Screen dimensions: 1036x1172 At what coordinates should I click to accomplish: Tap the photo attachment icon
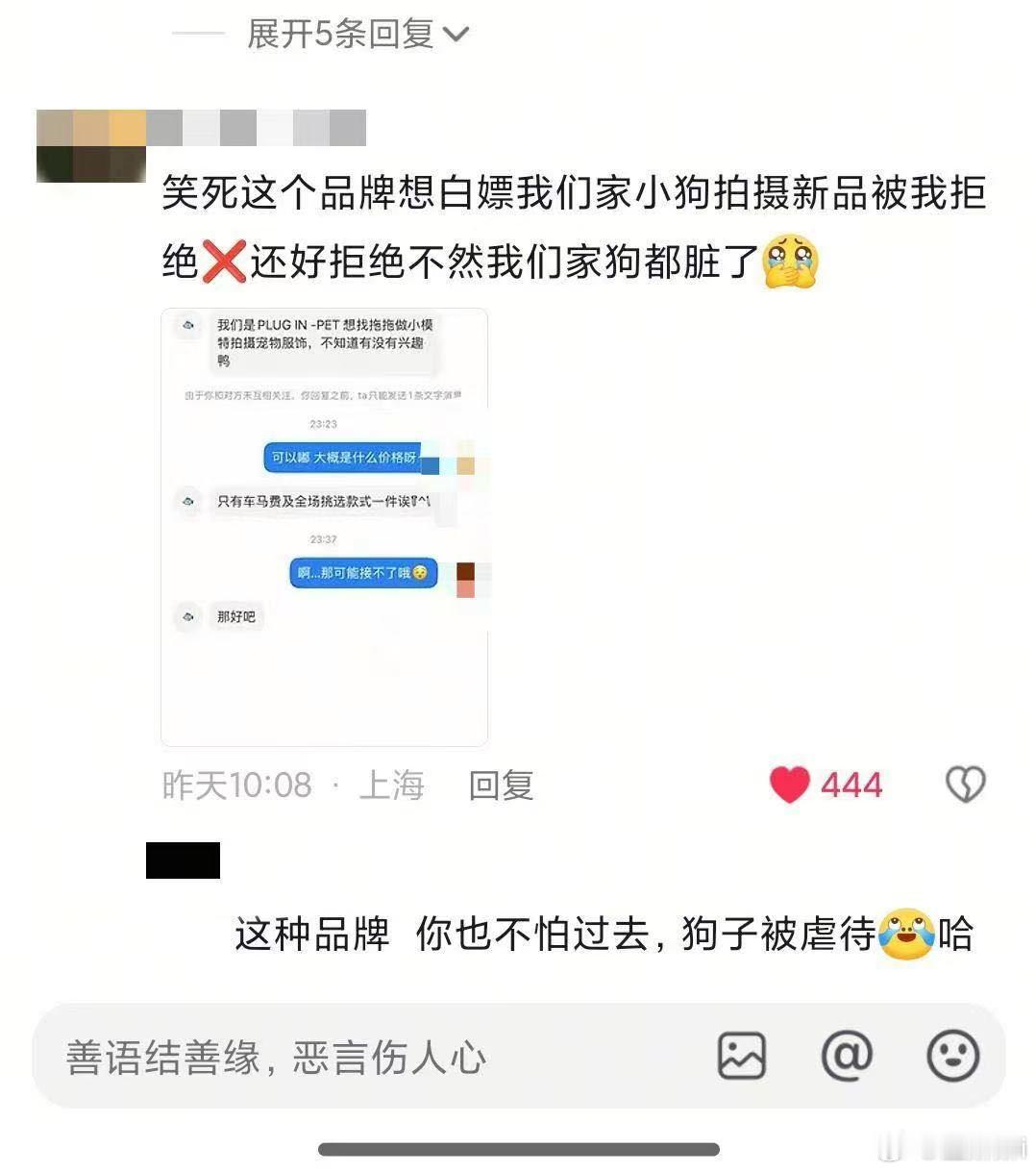point(742,1058)
